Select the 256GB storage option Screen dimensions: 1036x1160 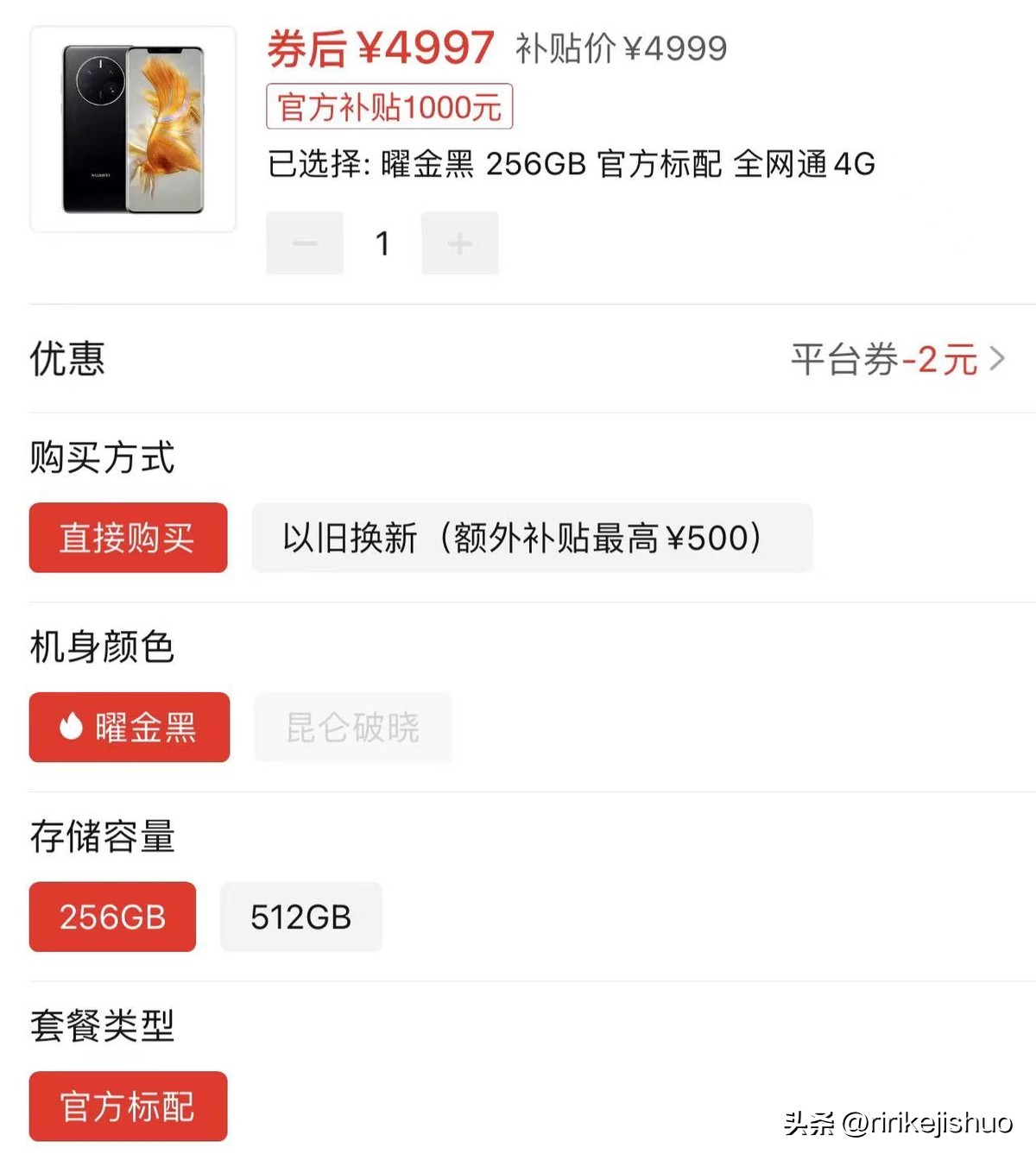click(112, 917)
